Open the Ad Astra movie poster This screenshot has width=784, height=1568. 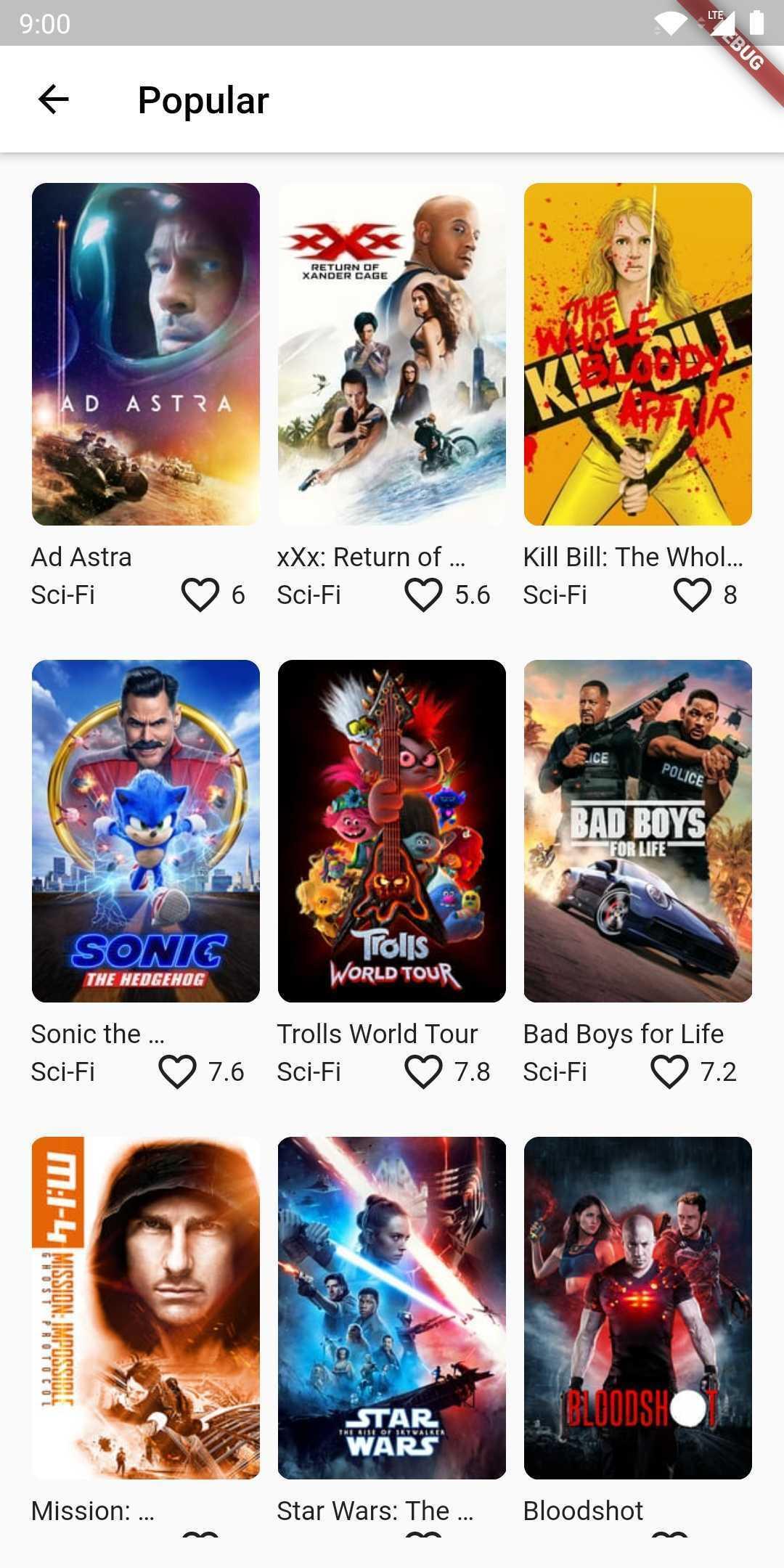point(145,354)
